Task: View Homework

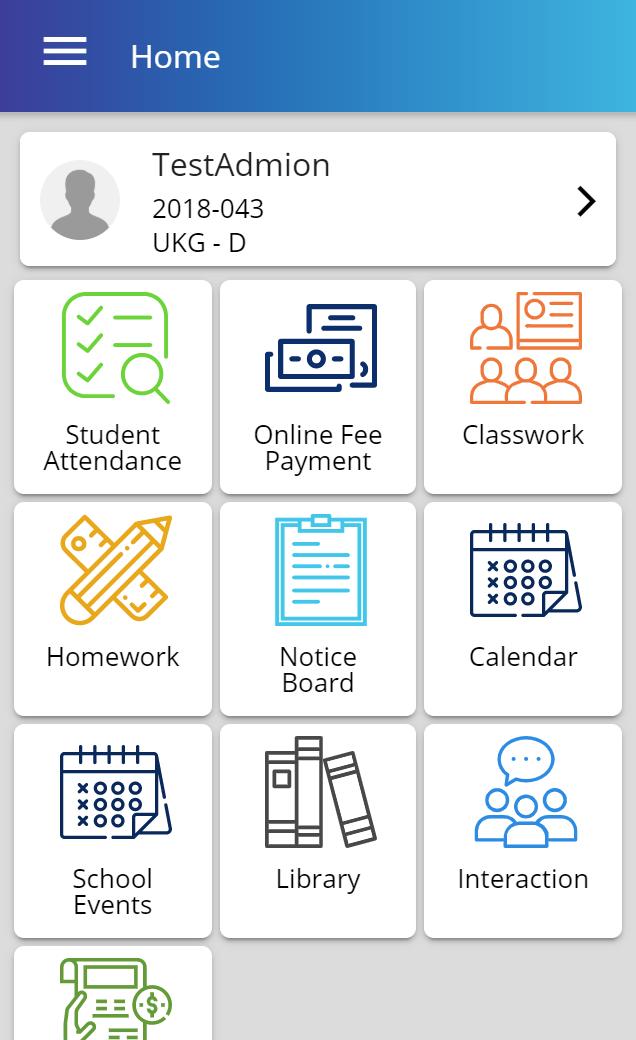Action: click(113, 609)
